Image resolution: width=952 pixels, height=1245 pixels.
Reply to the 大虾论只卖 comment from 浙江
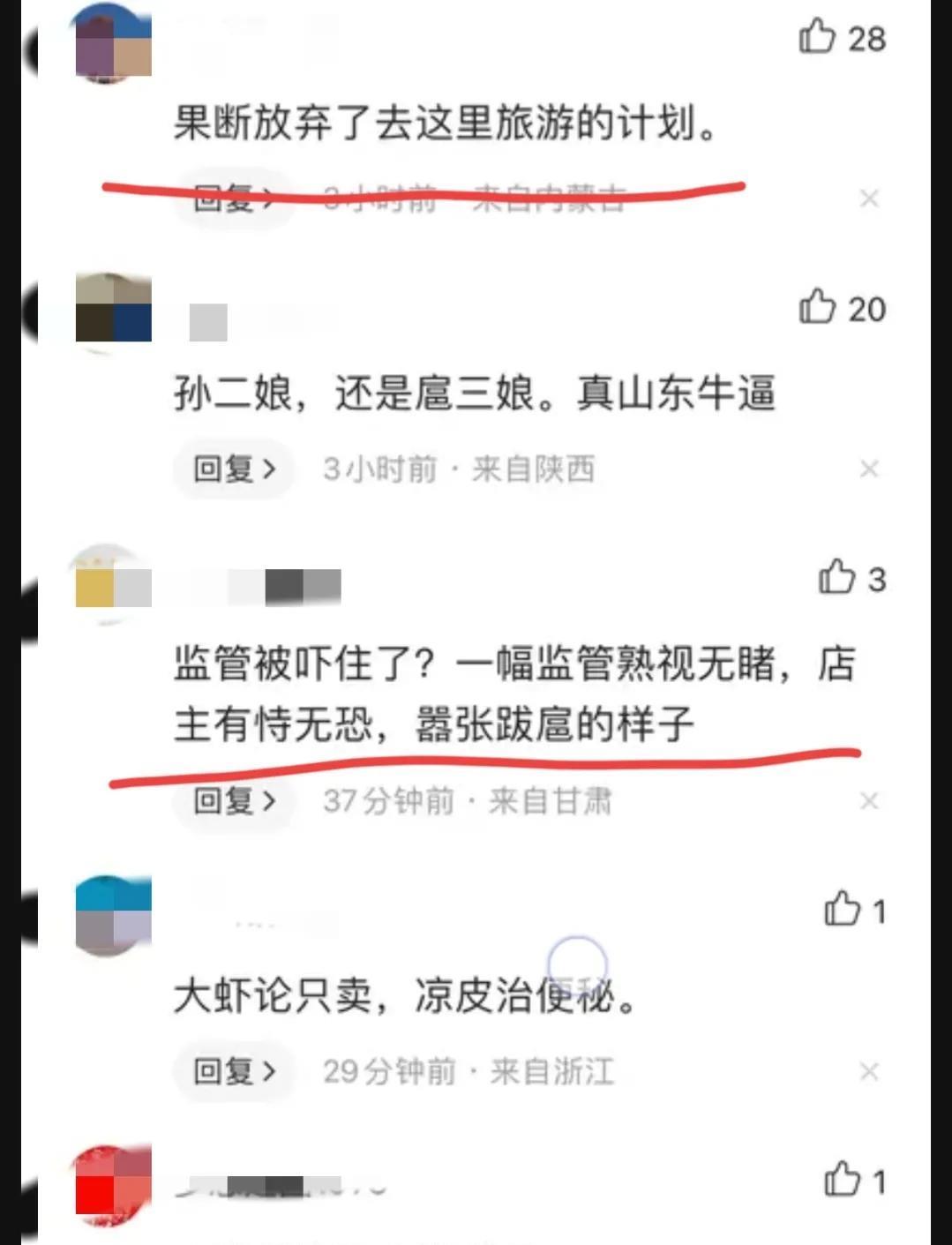[234, 1071]
